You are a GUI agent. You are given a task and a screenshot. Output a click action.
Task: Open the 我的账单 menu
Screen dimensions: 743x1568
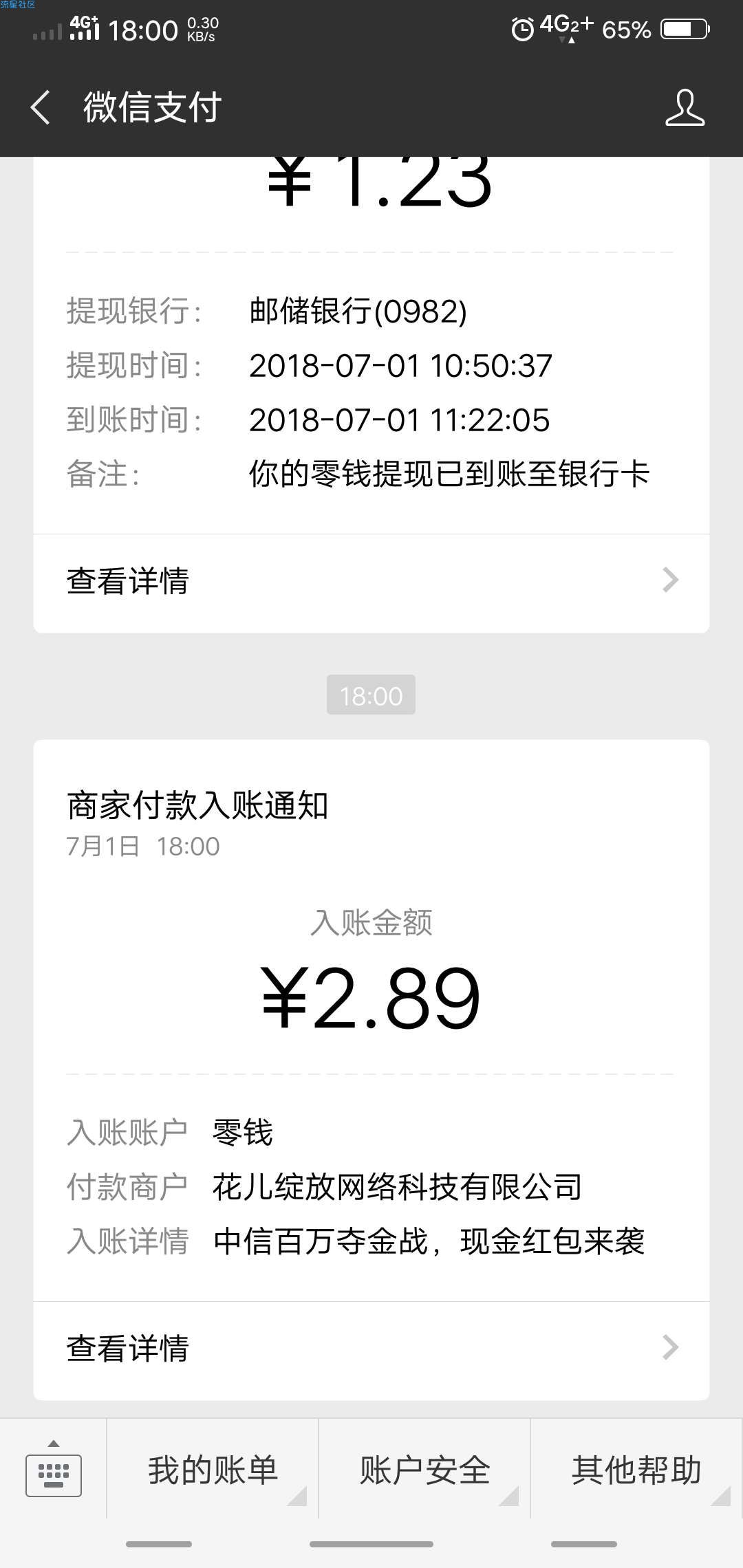pos(213,1469)
